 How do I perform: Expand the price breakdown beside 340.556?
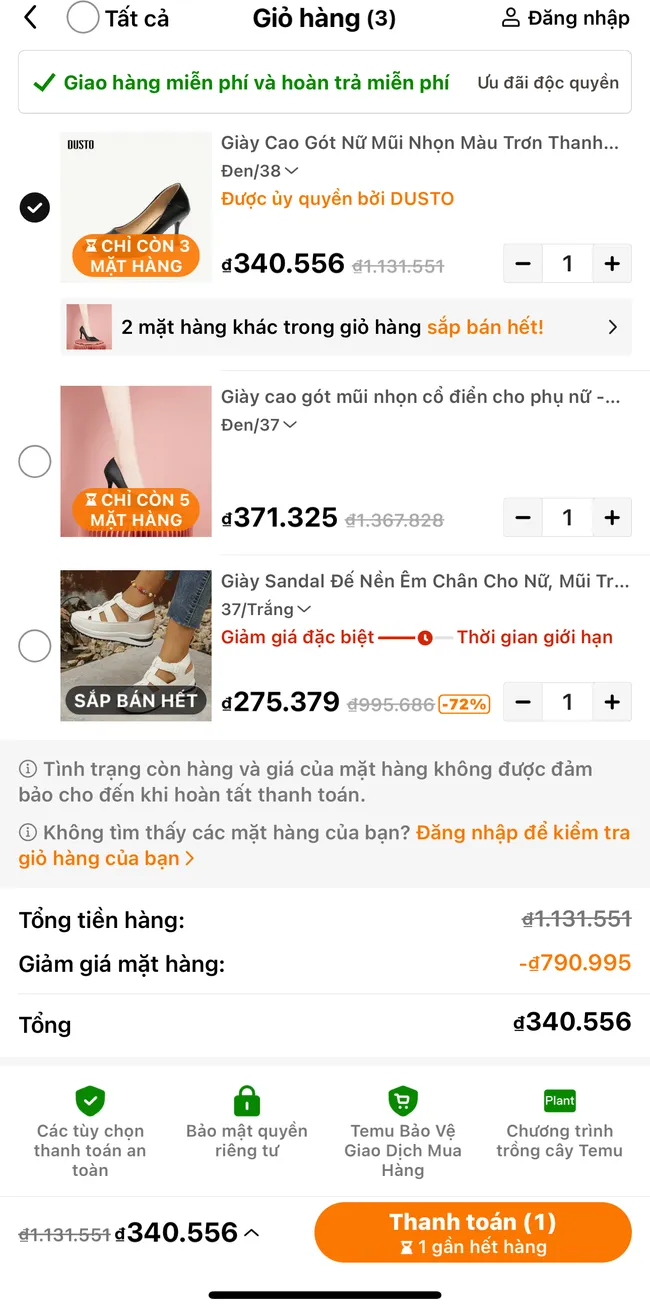pyautogui.click(x=252, y=1233)
